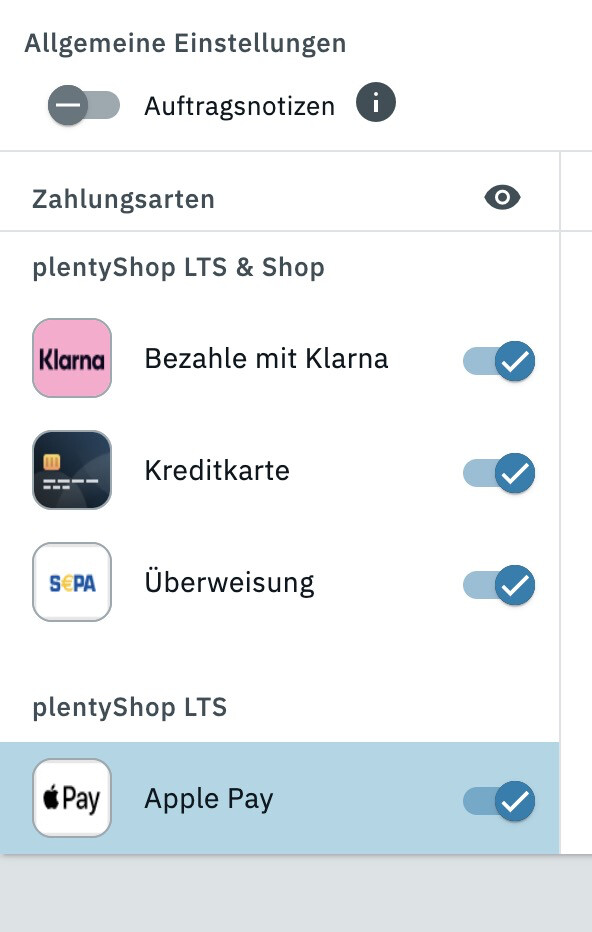Screen dimensions: 592x932
Task: Open the Bezahle mit Klarna entry
Action: [279, 358]
